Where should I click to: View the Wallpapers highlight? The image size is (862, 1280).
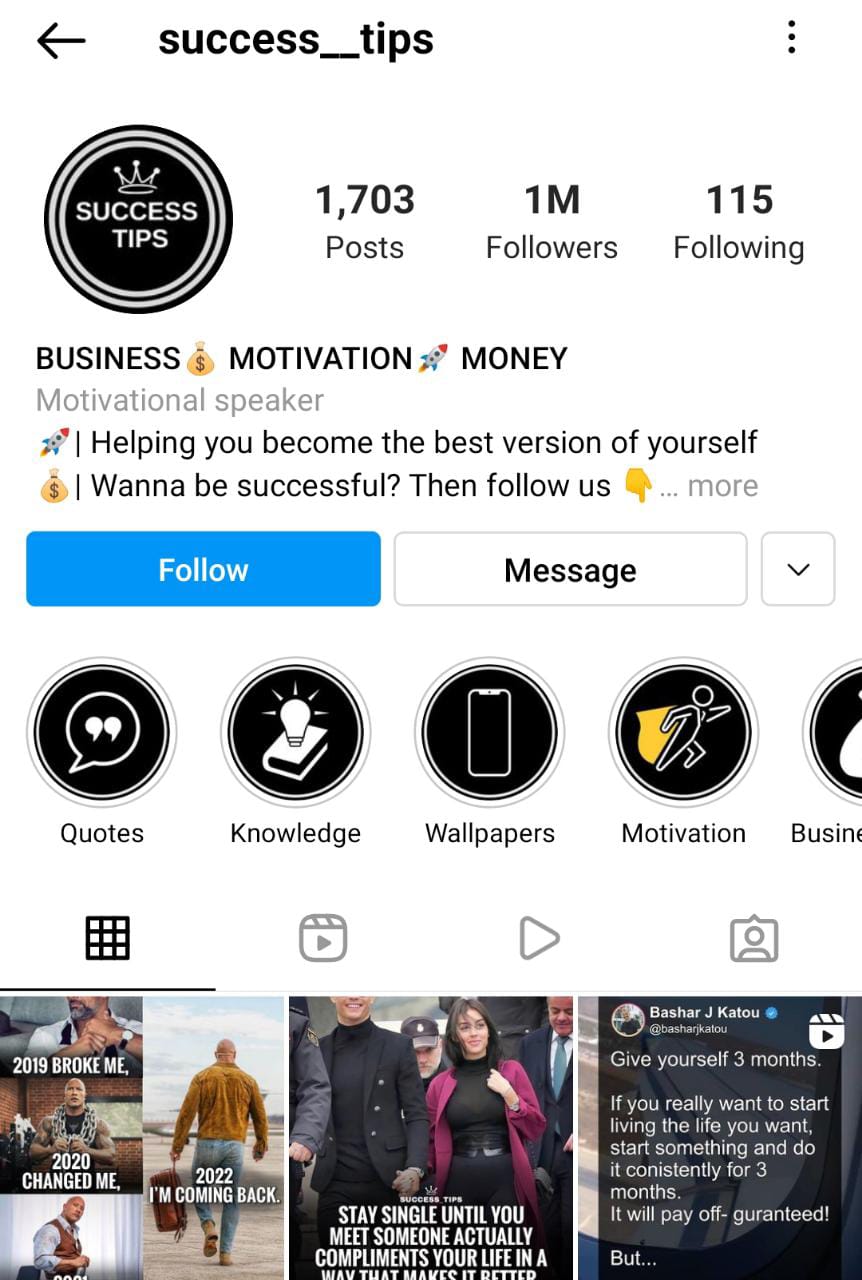(x=489, y=733)
